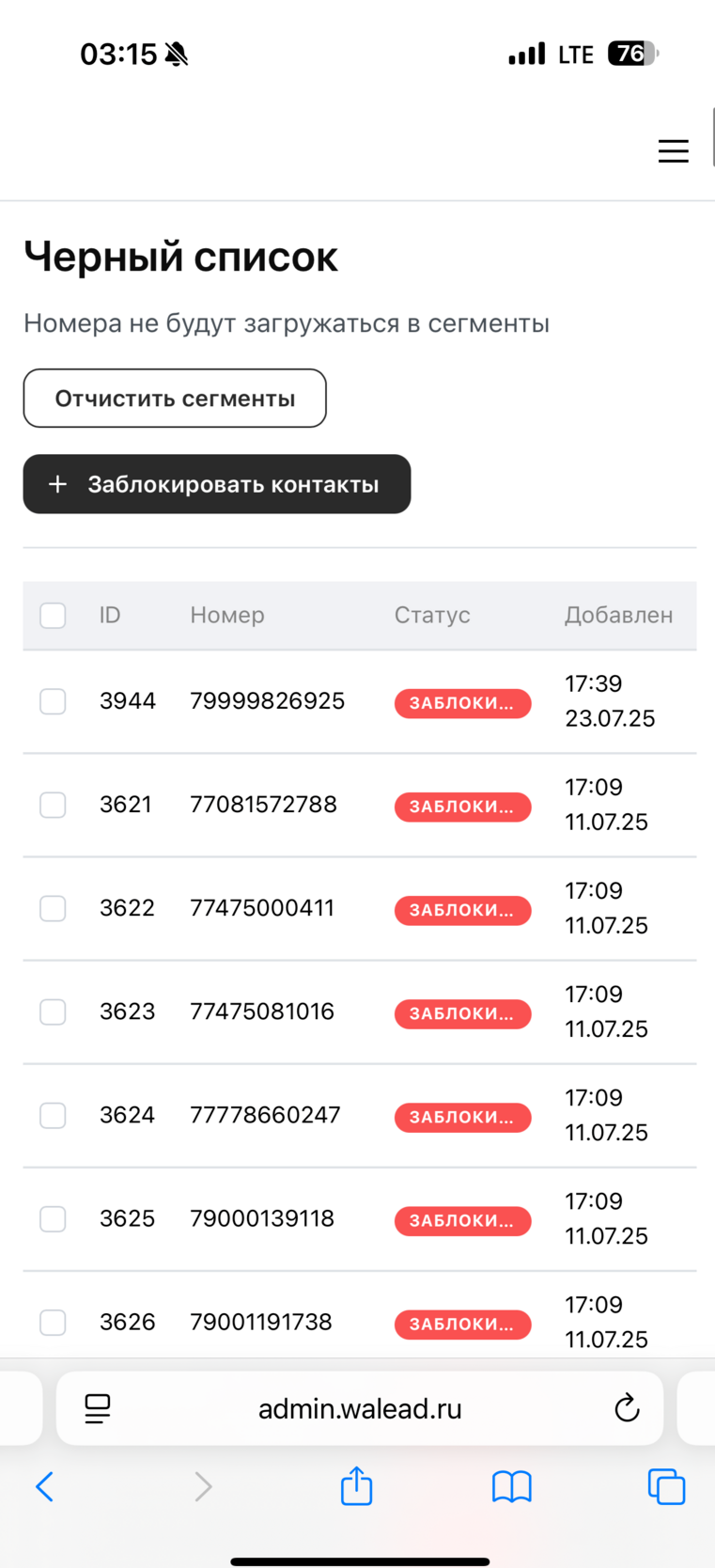Mark the checkbox for ID 3622
715x1568 pixels.
53,908
